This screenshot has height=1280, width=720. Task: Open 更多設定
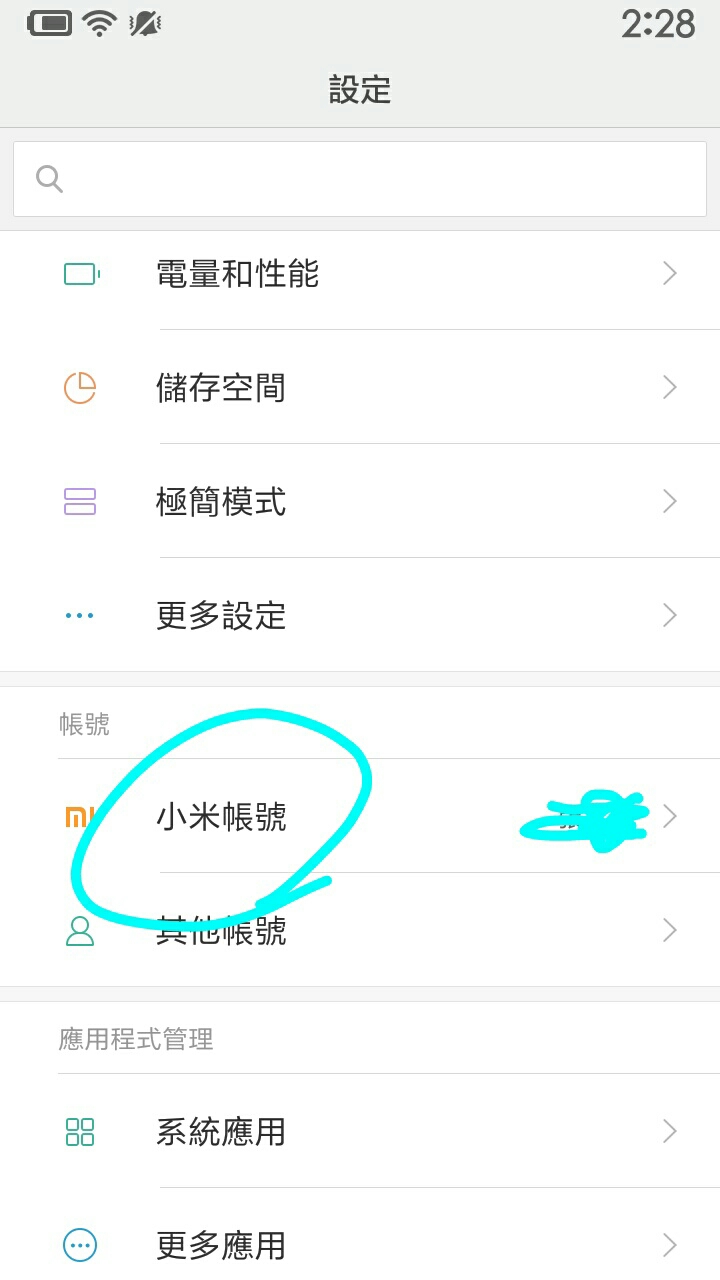coord(360,615)
